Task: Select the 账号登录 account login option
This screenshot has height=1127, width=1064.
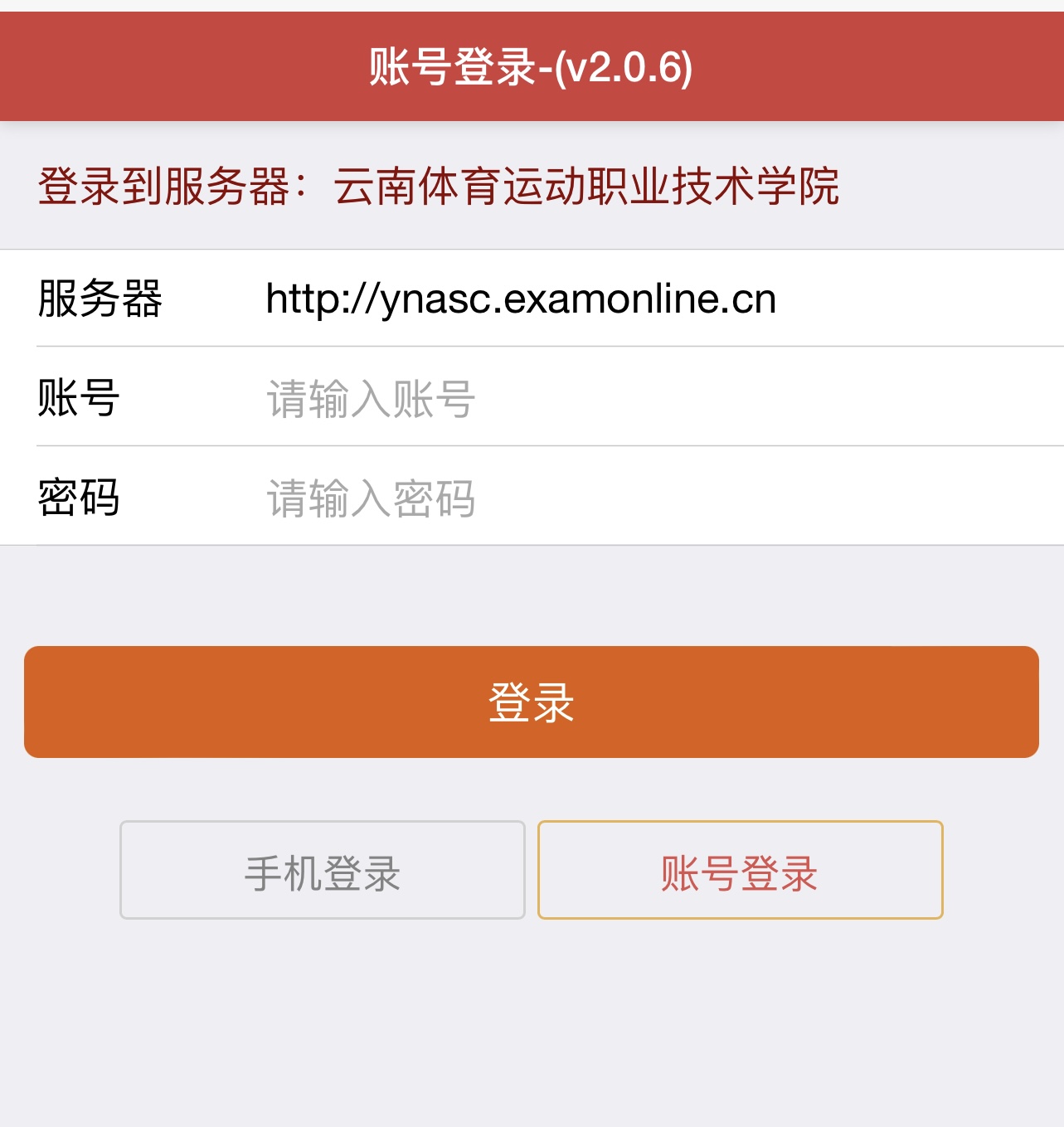Action: (x=740, y=870)
